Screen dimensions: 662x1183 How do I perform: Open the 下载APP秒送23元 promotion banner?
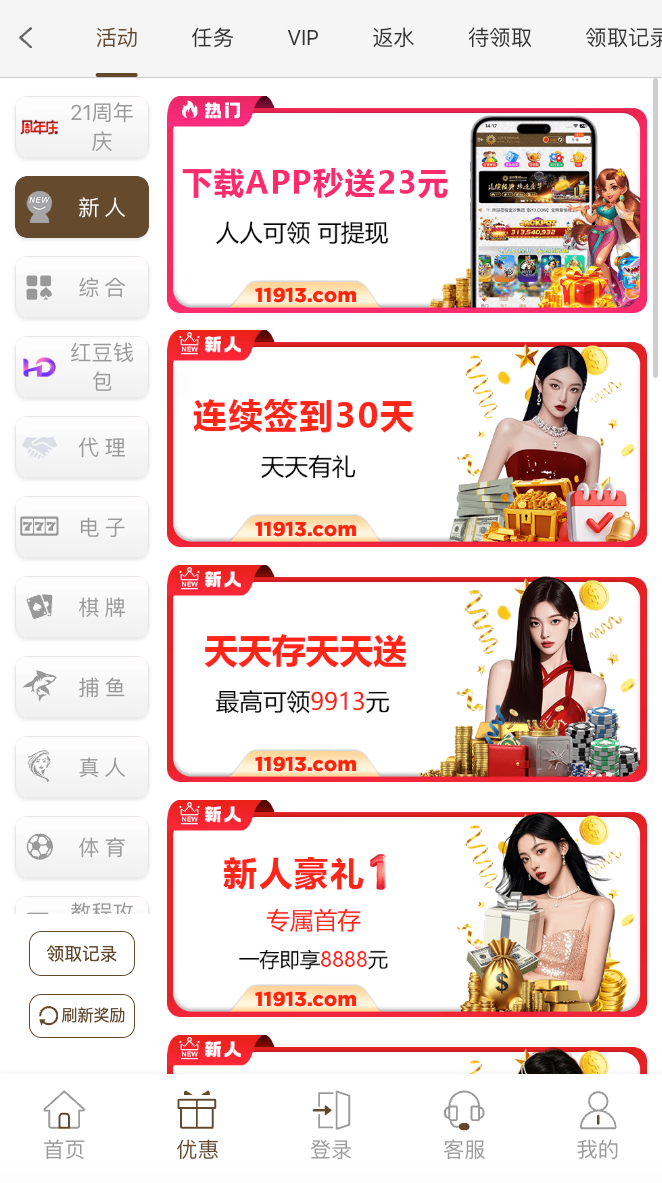406,210
